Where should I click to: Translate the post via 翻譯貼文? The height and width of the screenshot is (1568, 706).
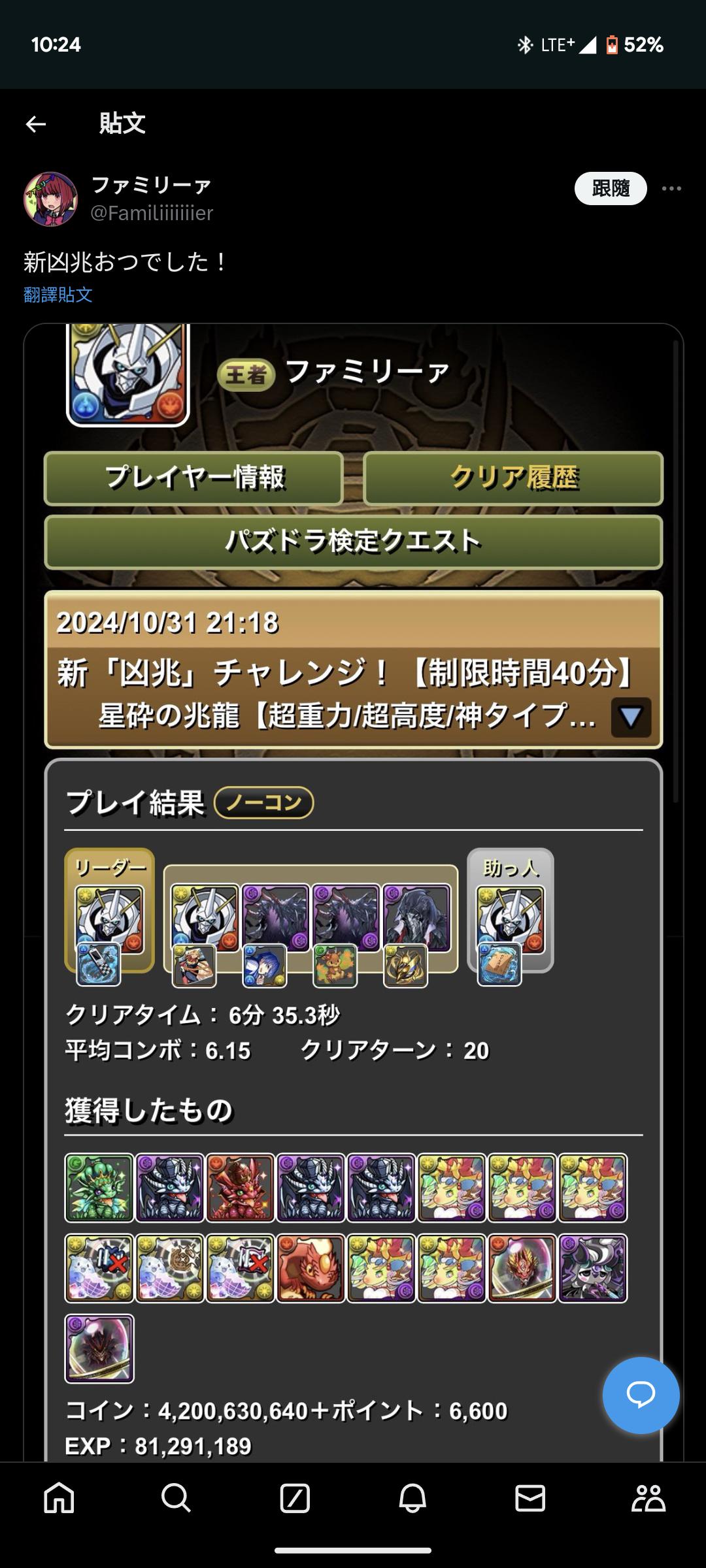[x=58, y=295]
